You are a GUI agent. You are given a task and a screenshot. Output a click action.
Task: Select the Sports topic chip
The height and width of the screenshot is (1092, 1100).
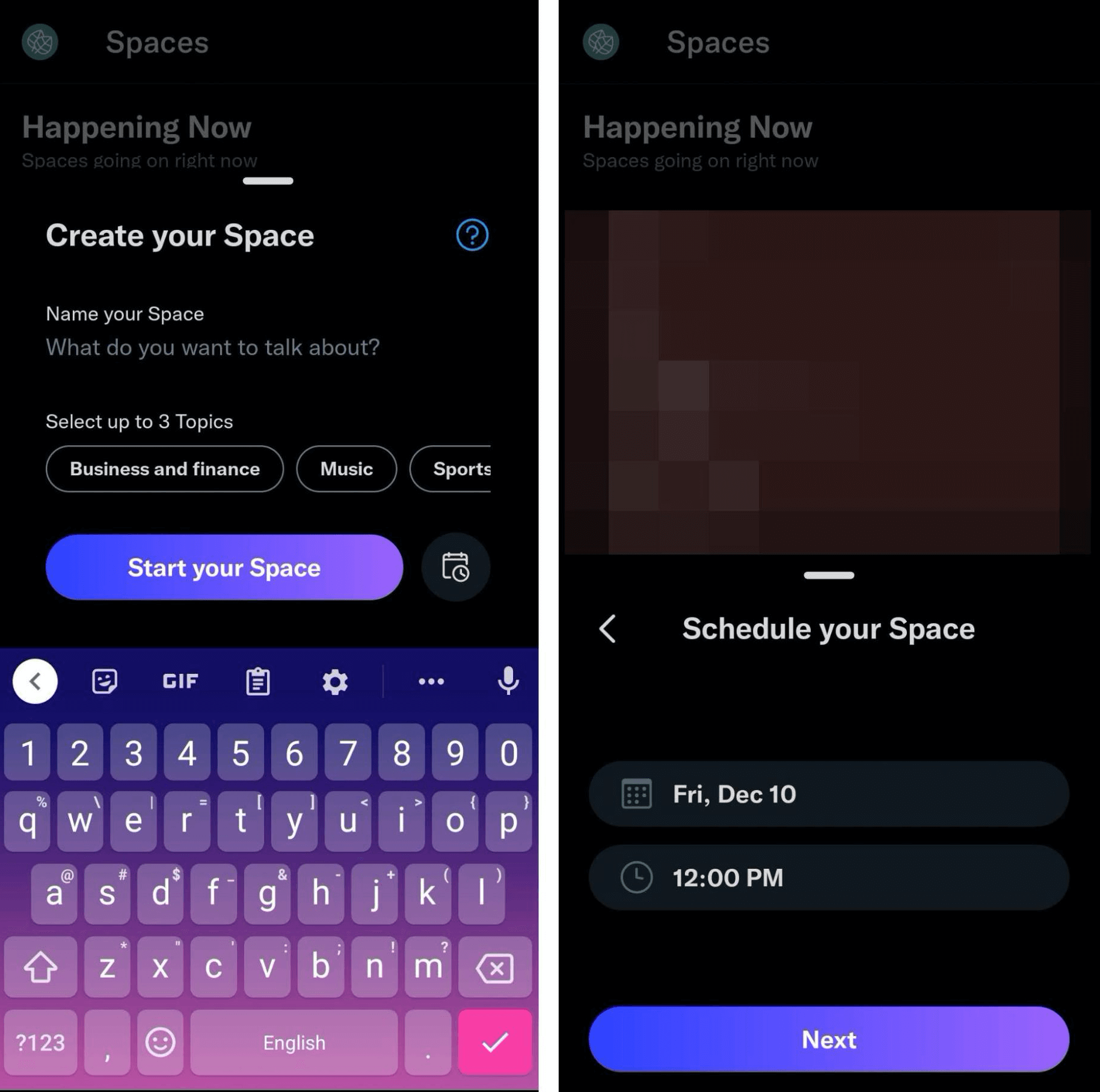coord(457,469)
